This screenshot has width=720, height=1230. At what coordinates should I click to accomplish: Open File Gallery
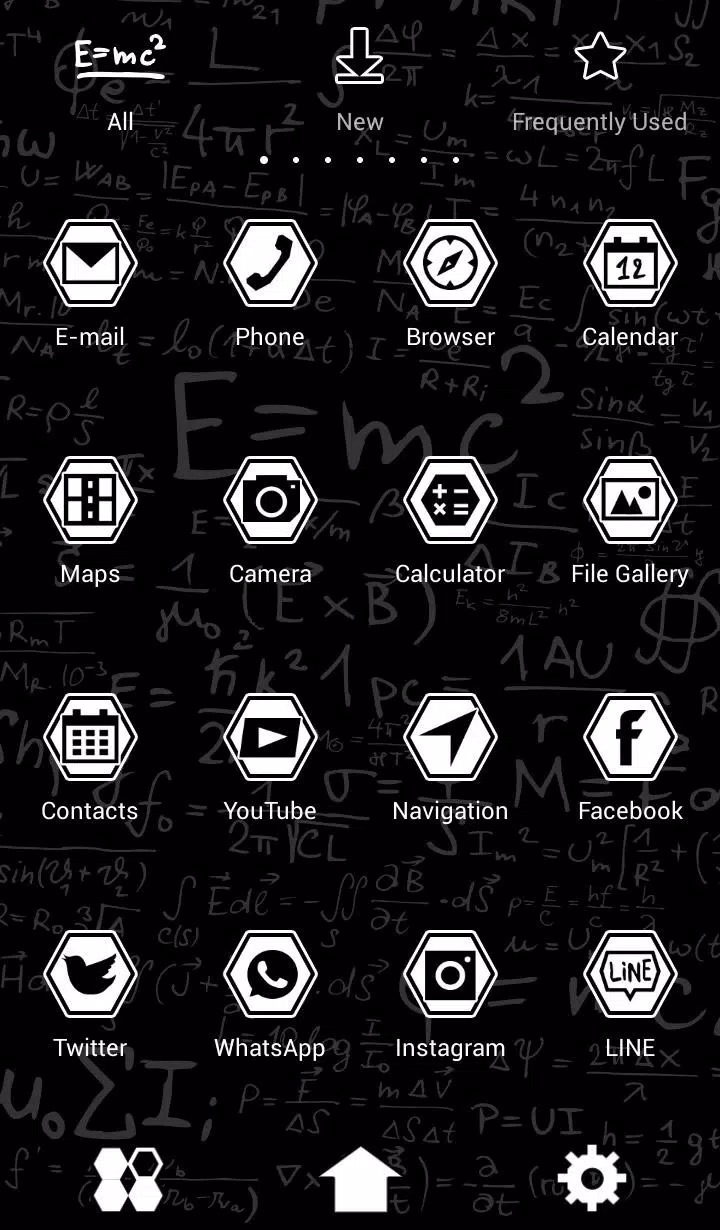click(x=630, y=522)
